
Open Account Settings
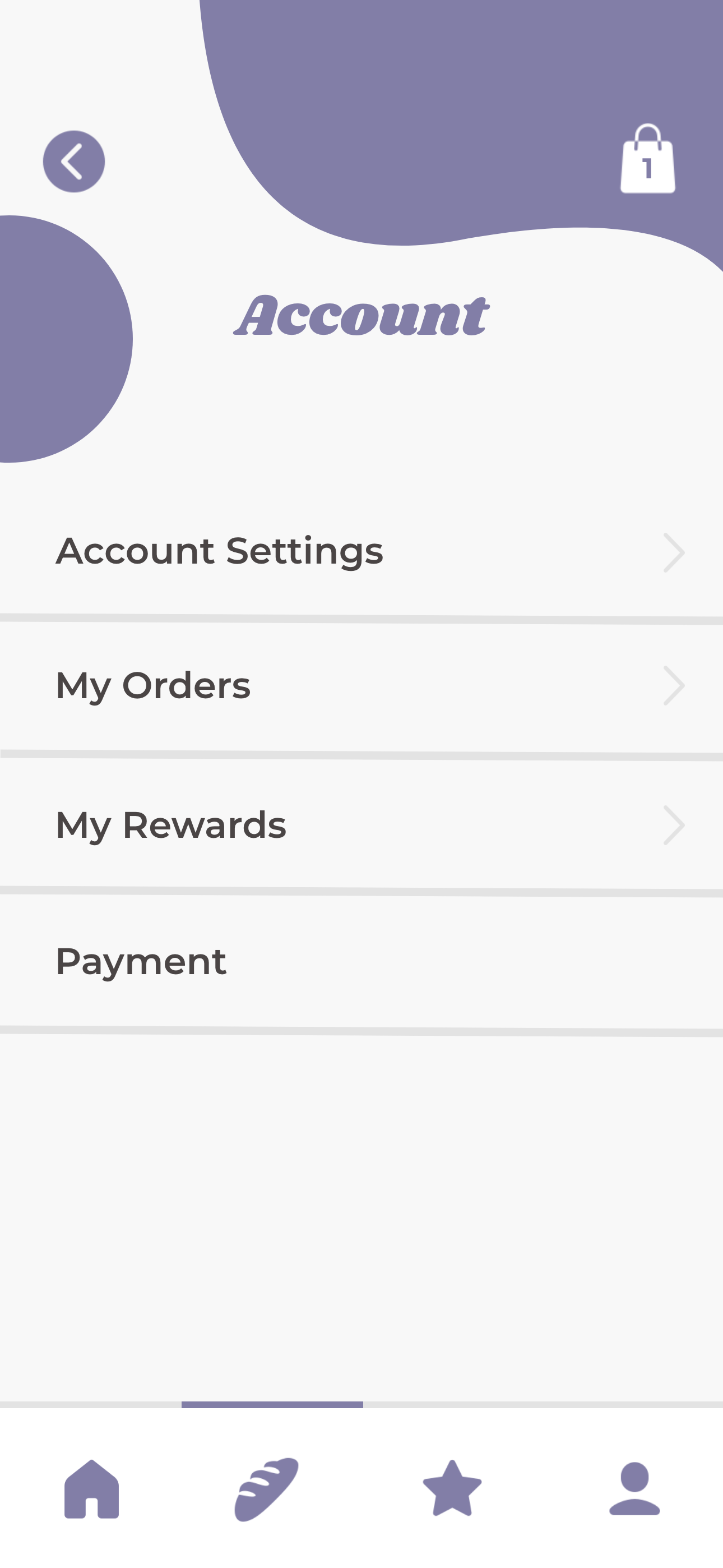[x=361, y=551]
